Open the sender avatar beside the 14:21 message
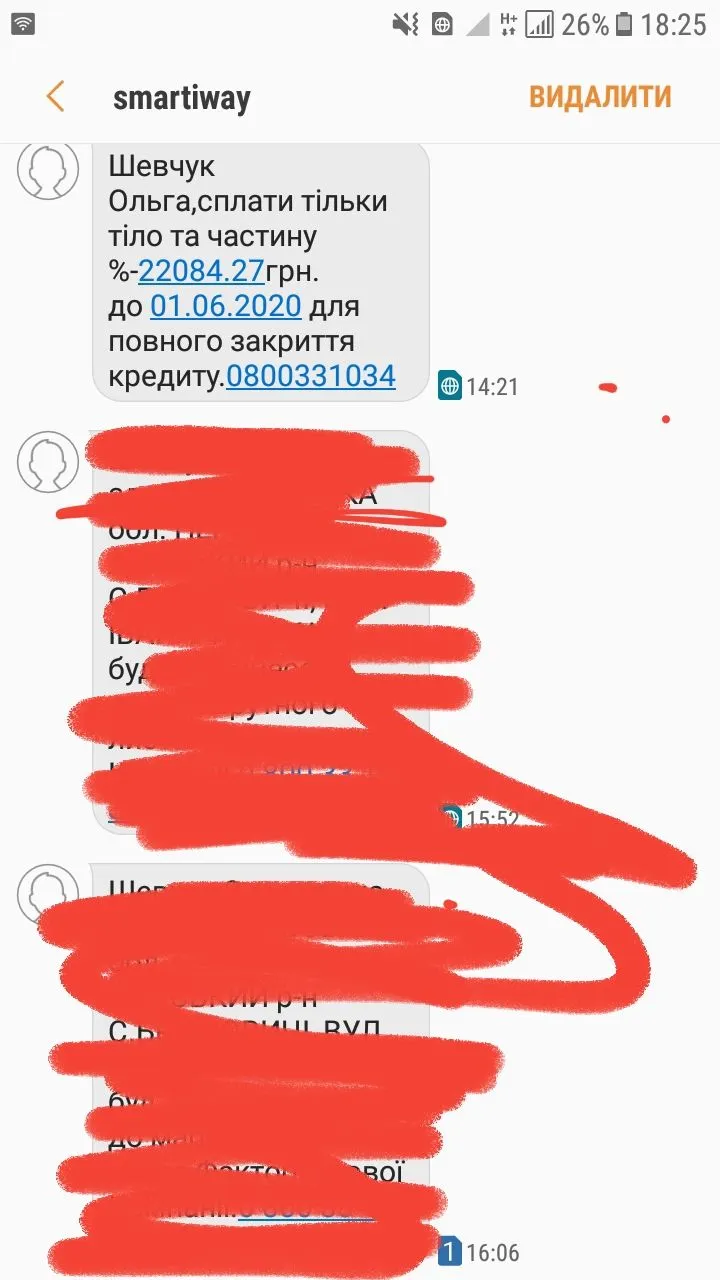This screenshot has height=1280, width=720. (x=48, y=169)
